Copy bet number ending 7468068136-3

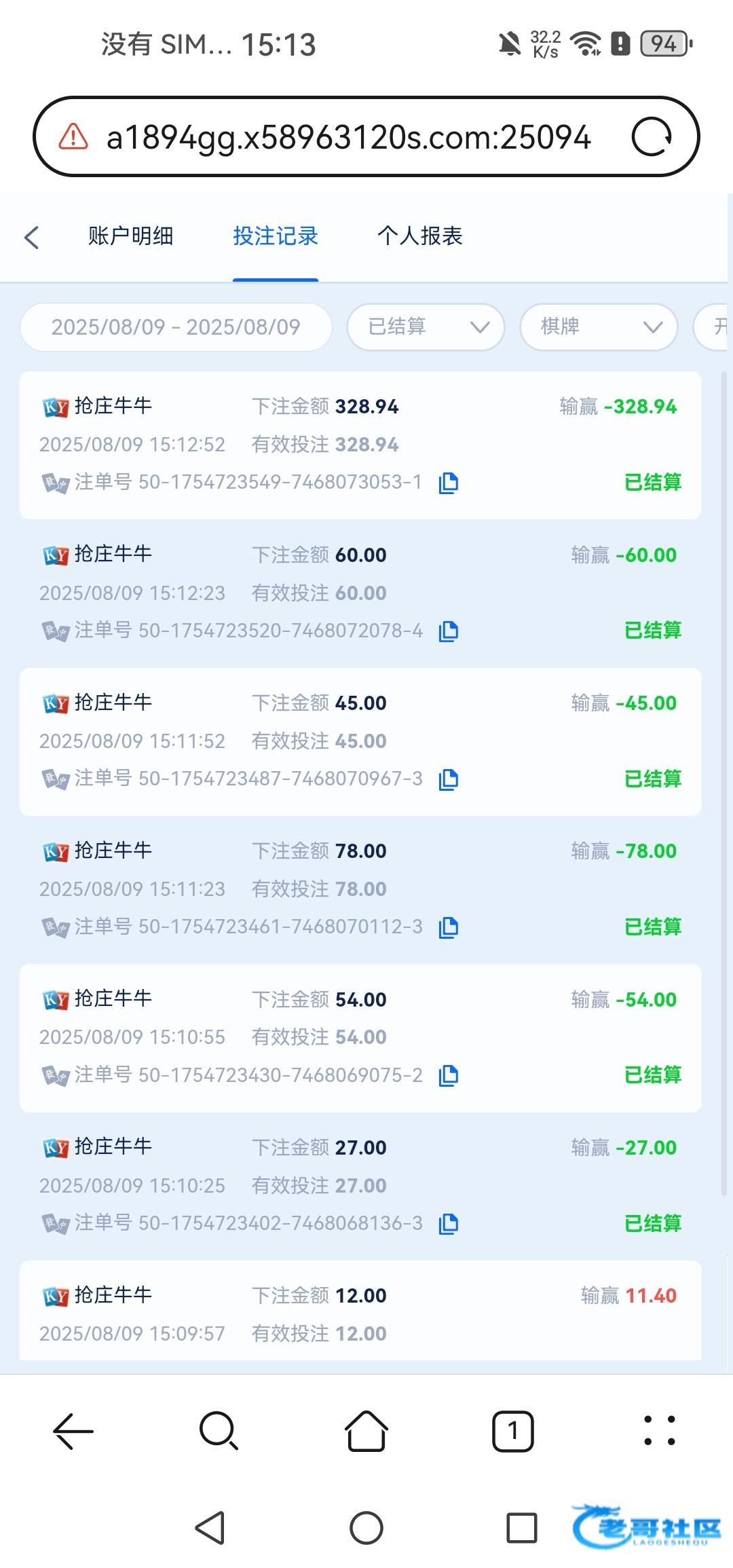click(x=449, y=1224)
